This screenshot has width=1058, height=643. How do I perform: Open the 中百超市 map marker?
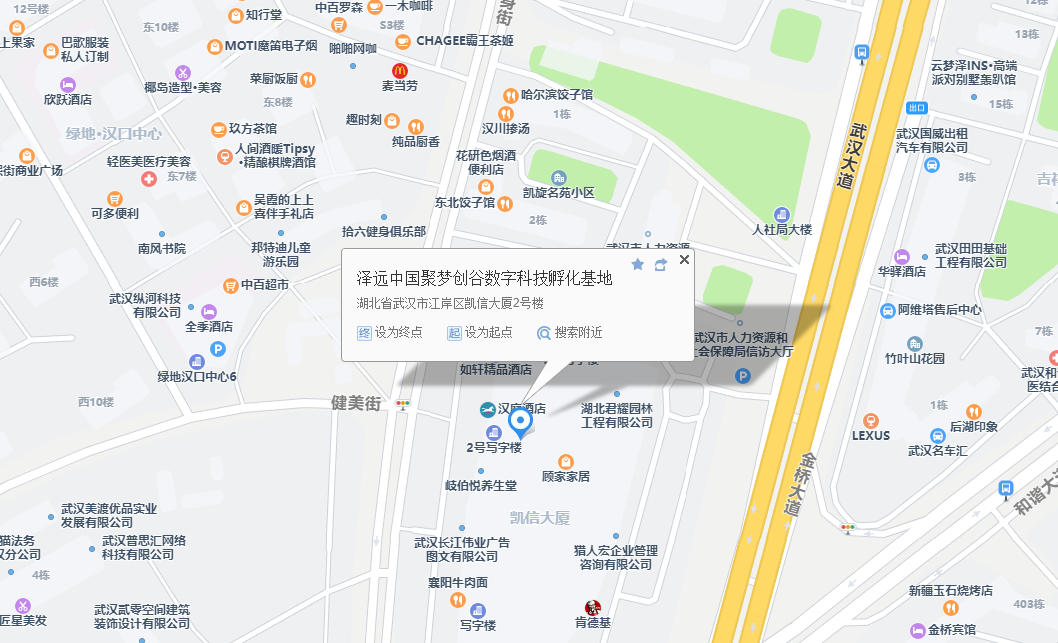(x=230, y=285)
